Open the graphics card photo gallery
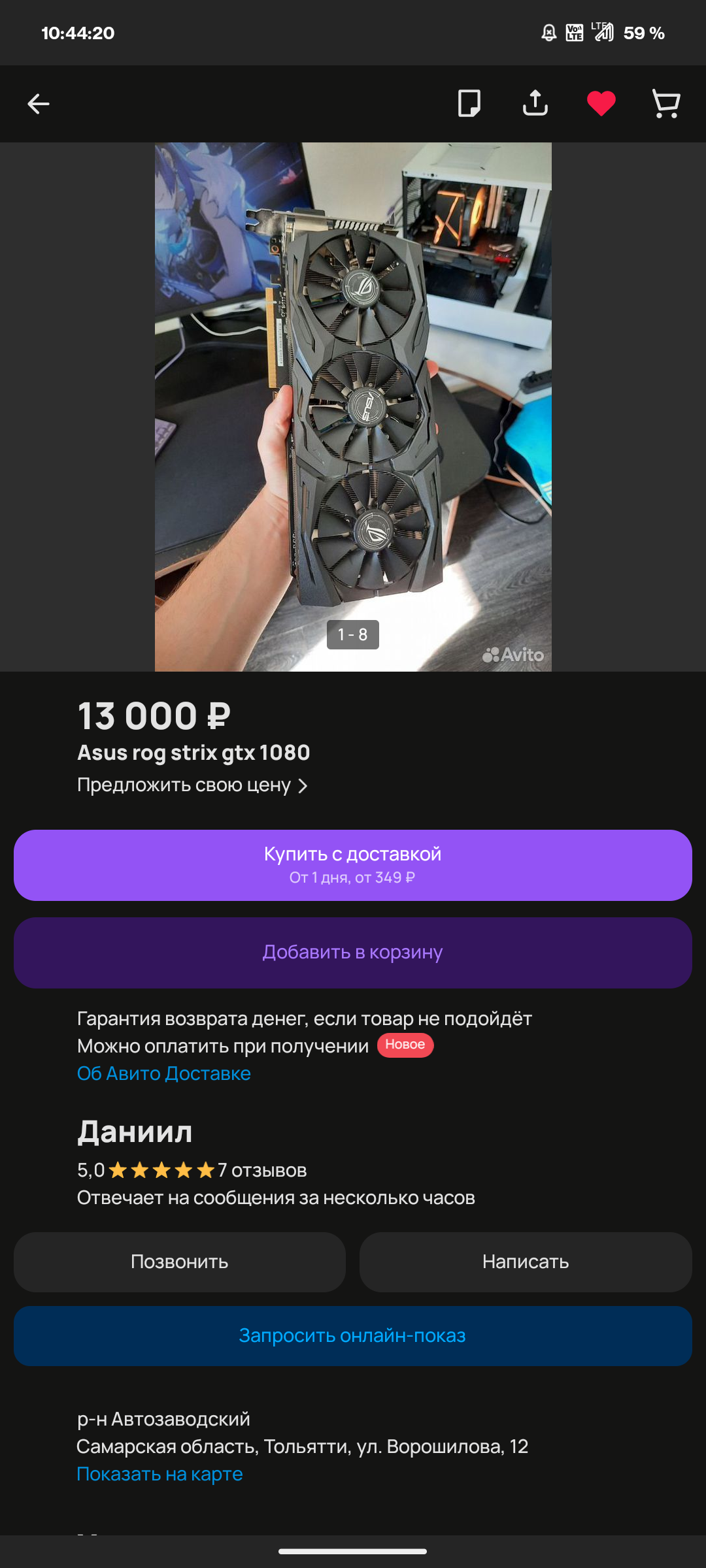The image size is (706, 1568). point(353,406)
